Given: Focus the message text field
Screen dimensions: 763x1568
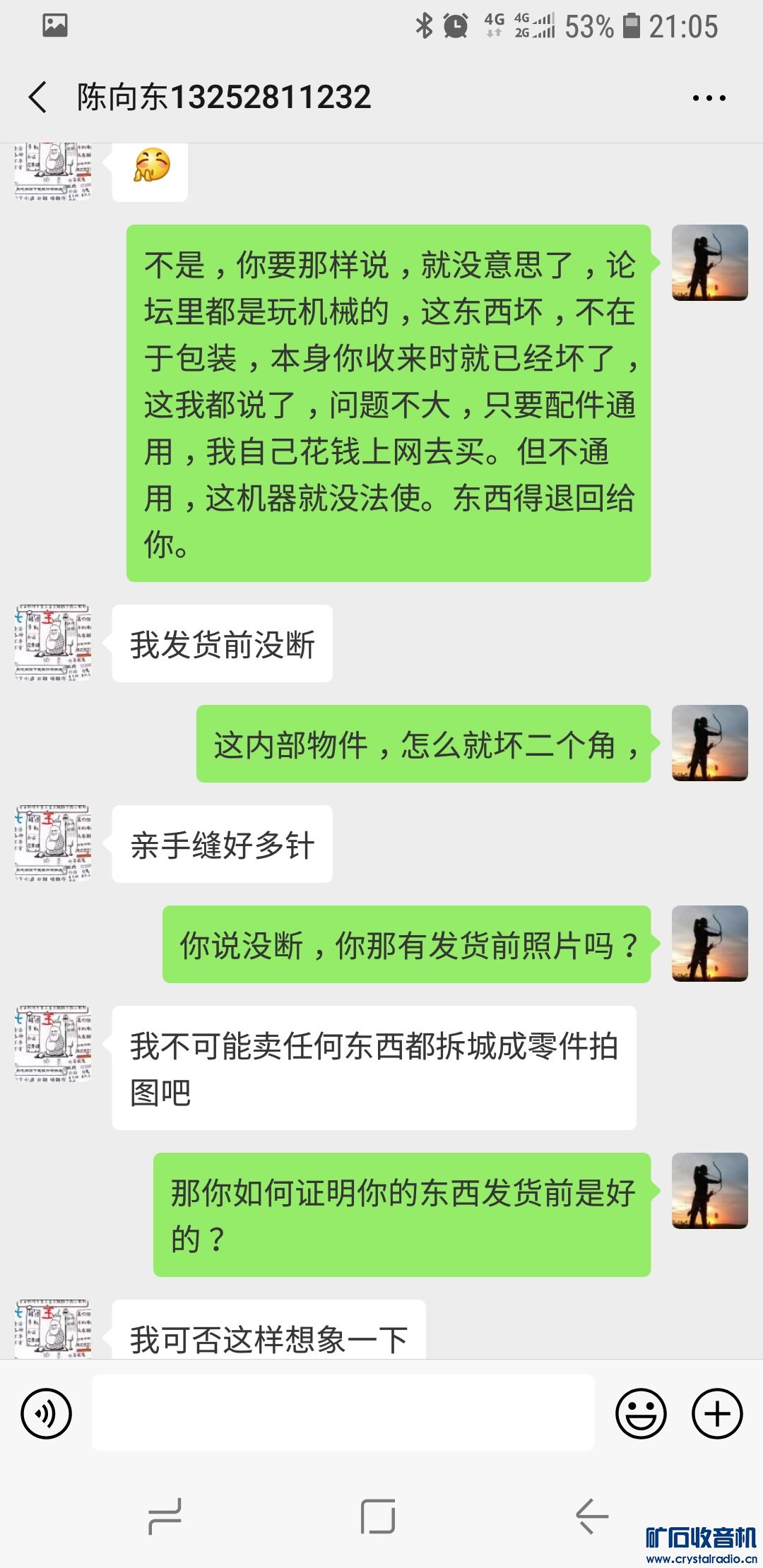Looking at the screenshot, I should (x=343, y=1413).
